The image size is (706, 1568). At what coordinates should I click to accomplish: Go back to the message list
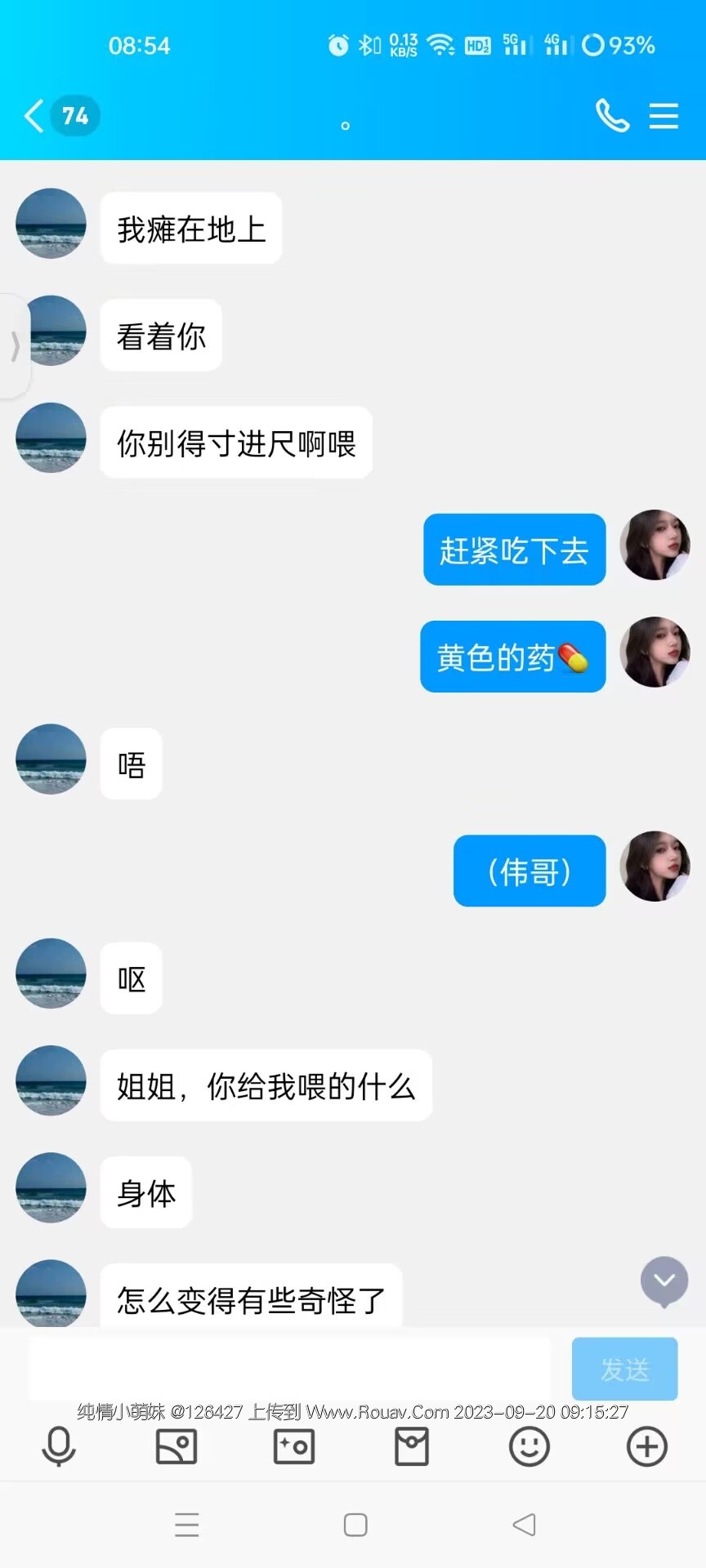34,116
